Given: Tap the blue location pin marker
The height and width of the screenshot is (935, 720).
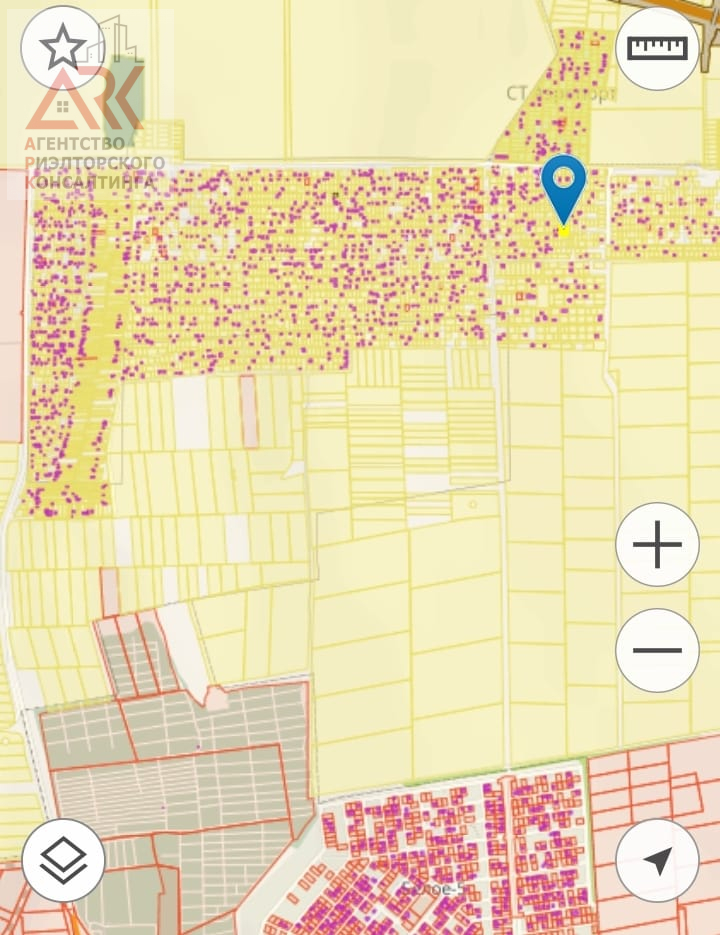Looking at the screenshot, I should click(564, 185).
